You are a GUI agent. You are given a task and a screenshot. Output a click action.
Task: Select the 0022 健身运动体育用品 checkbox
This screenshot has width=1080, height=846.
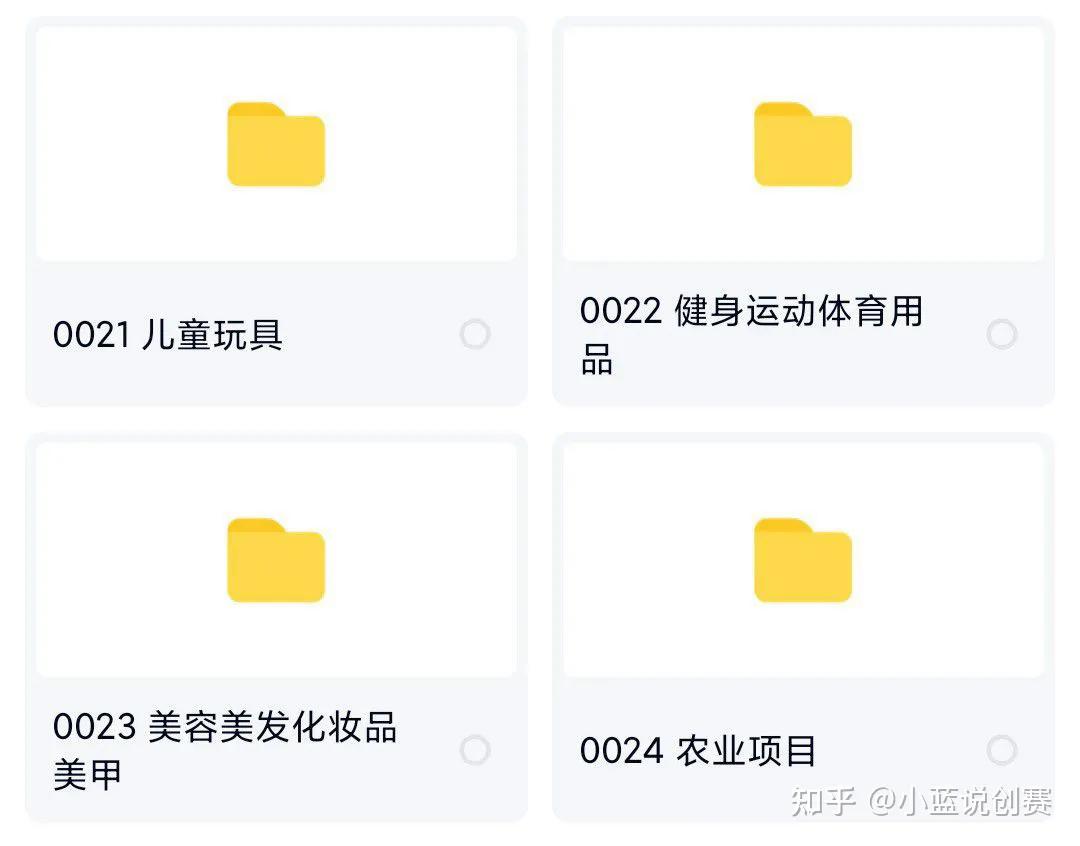(1001, 334)
